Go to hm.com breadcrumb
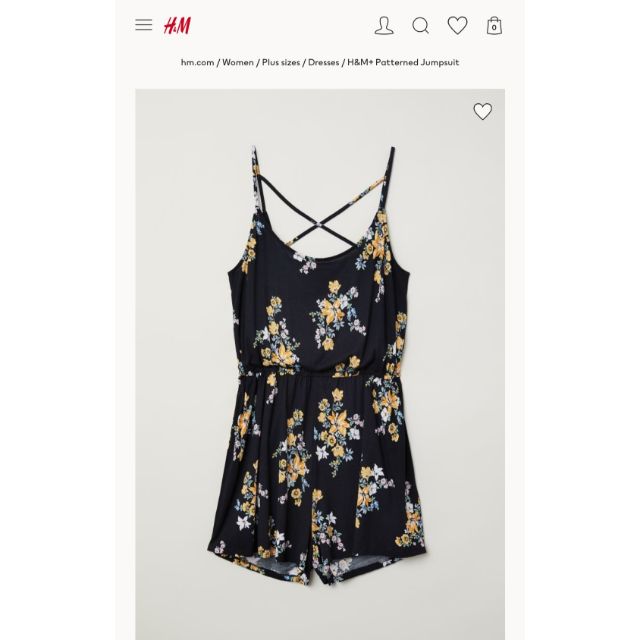640x640 pixels. (197, 62)
